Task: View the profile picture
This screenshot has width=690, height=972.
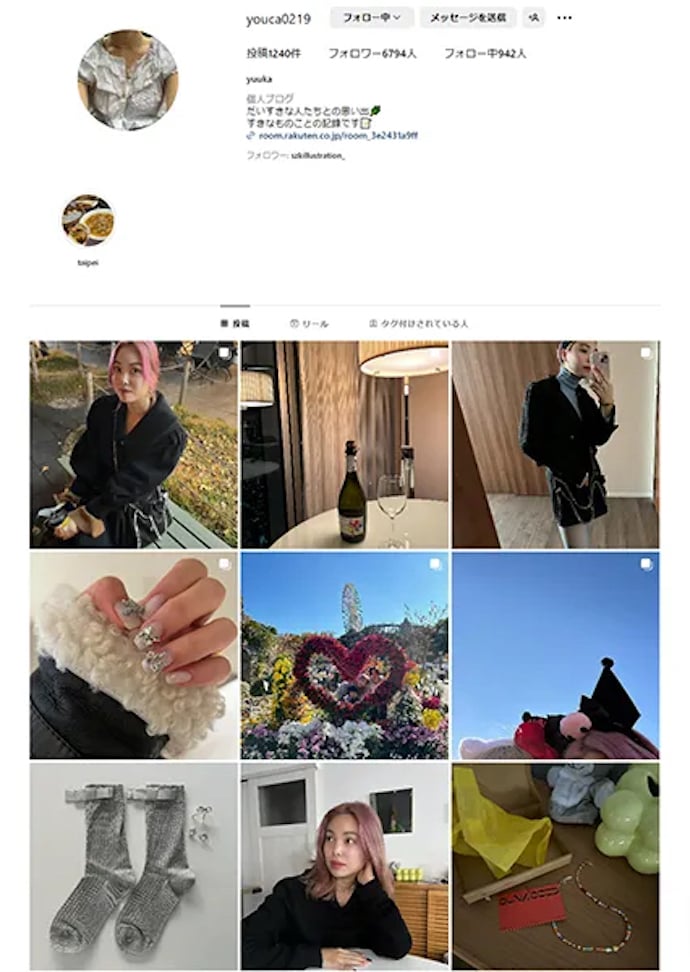Action: 127,79
